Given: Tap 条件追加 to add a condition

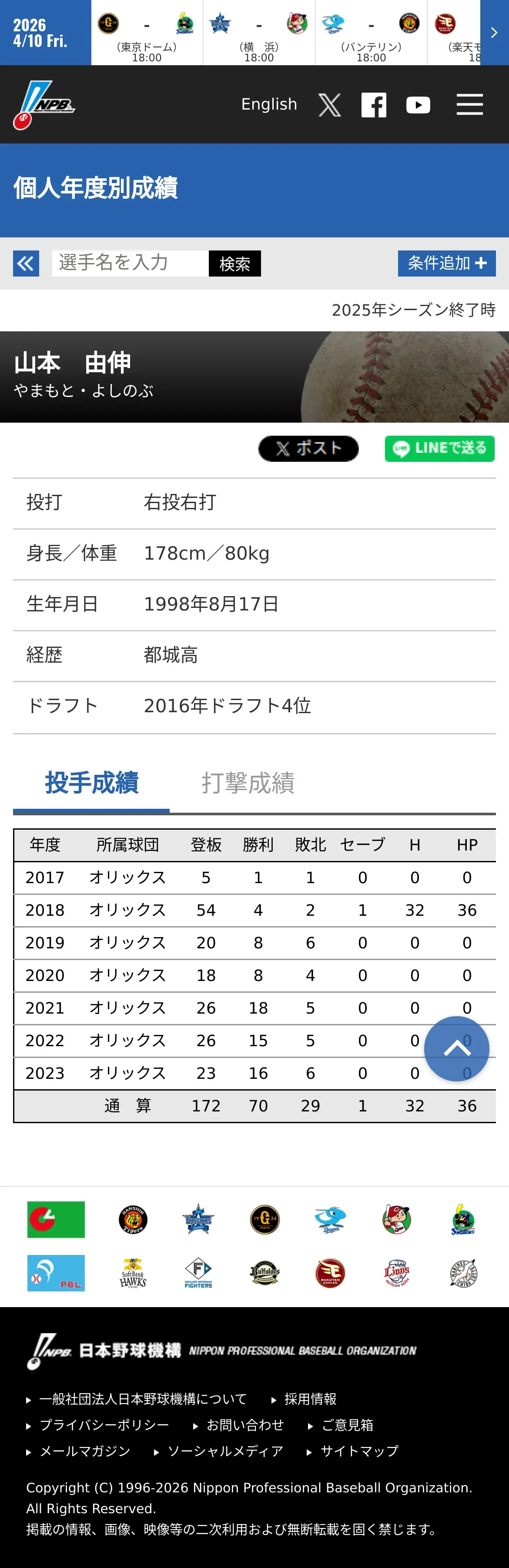Looking at the screenshot, I should [x=447, y=264].
